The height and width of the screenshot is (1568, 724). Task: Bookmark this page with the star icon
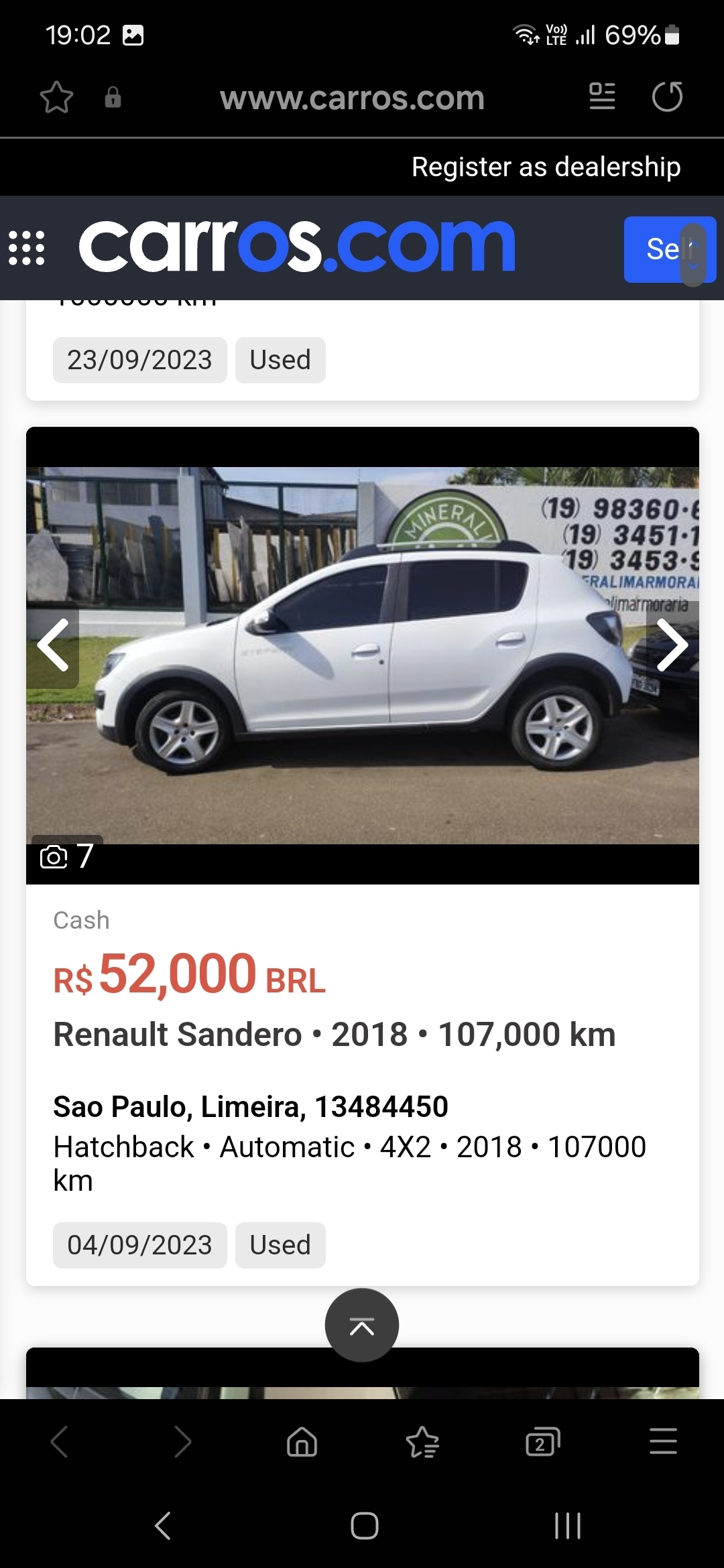pos(56,98)
